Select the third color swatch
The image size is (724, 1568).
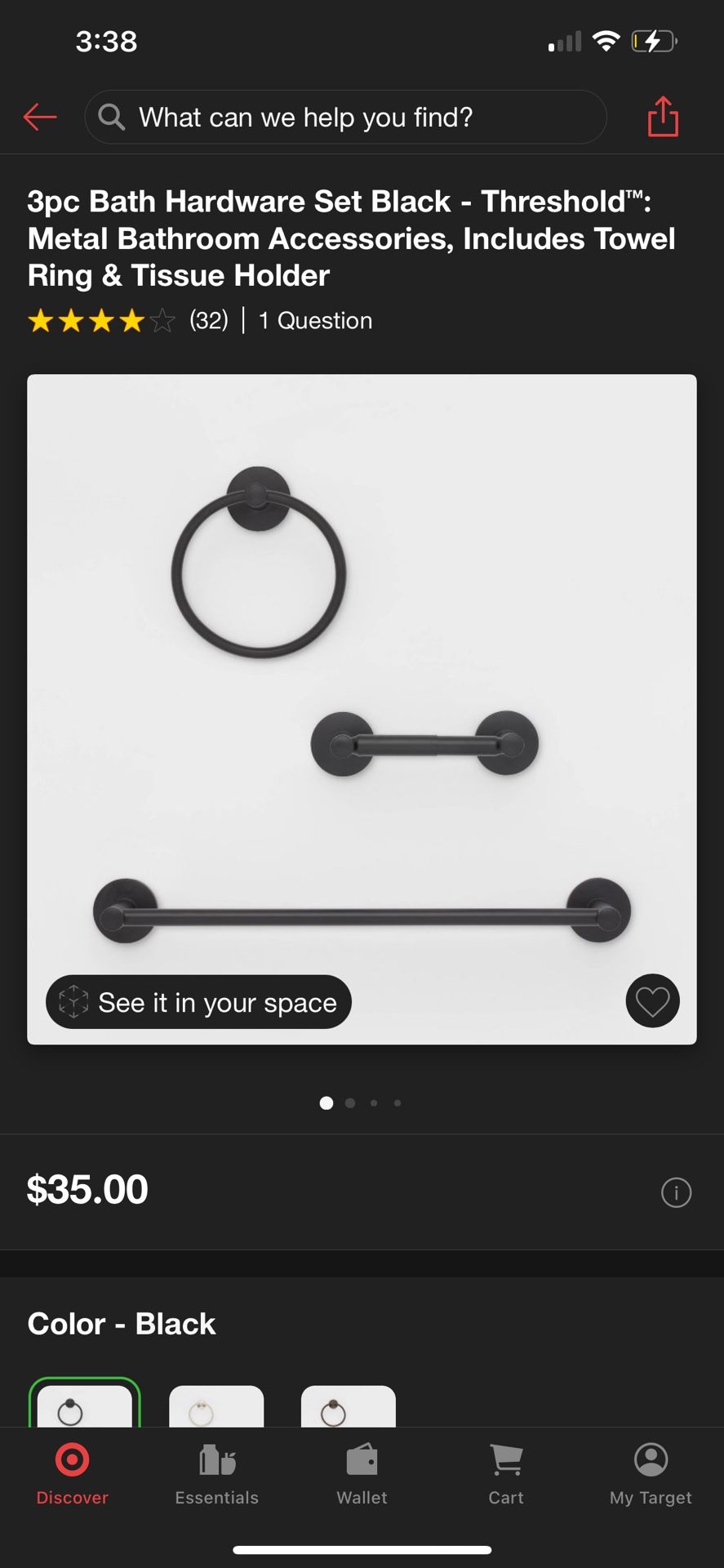[349, 1406]
